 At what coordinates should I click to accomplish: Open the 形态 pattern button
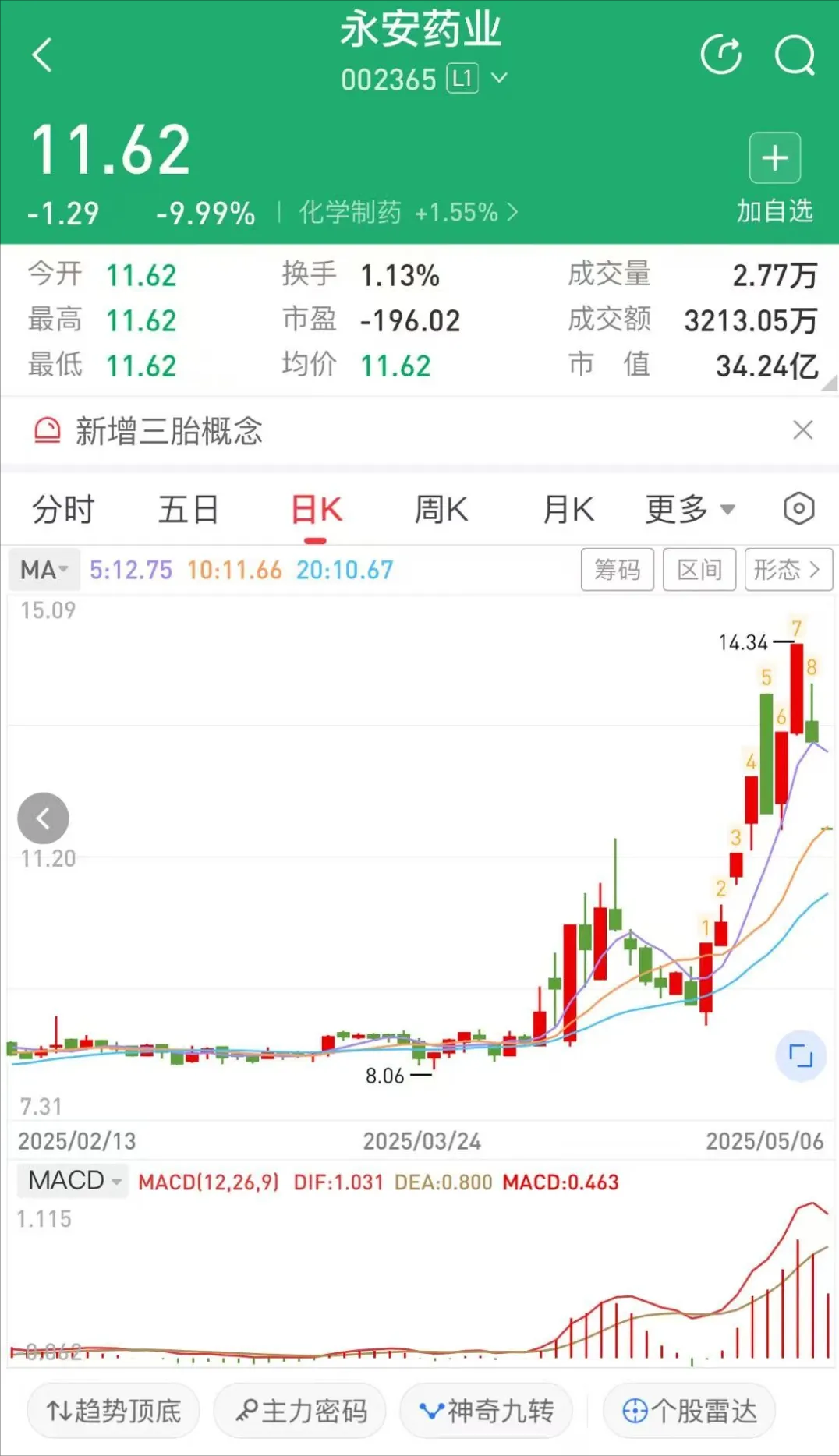pos(788,570)
